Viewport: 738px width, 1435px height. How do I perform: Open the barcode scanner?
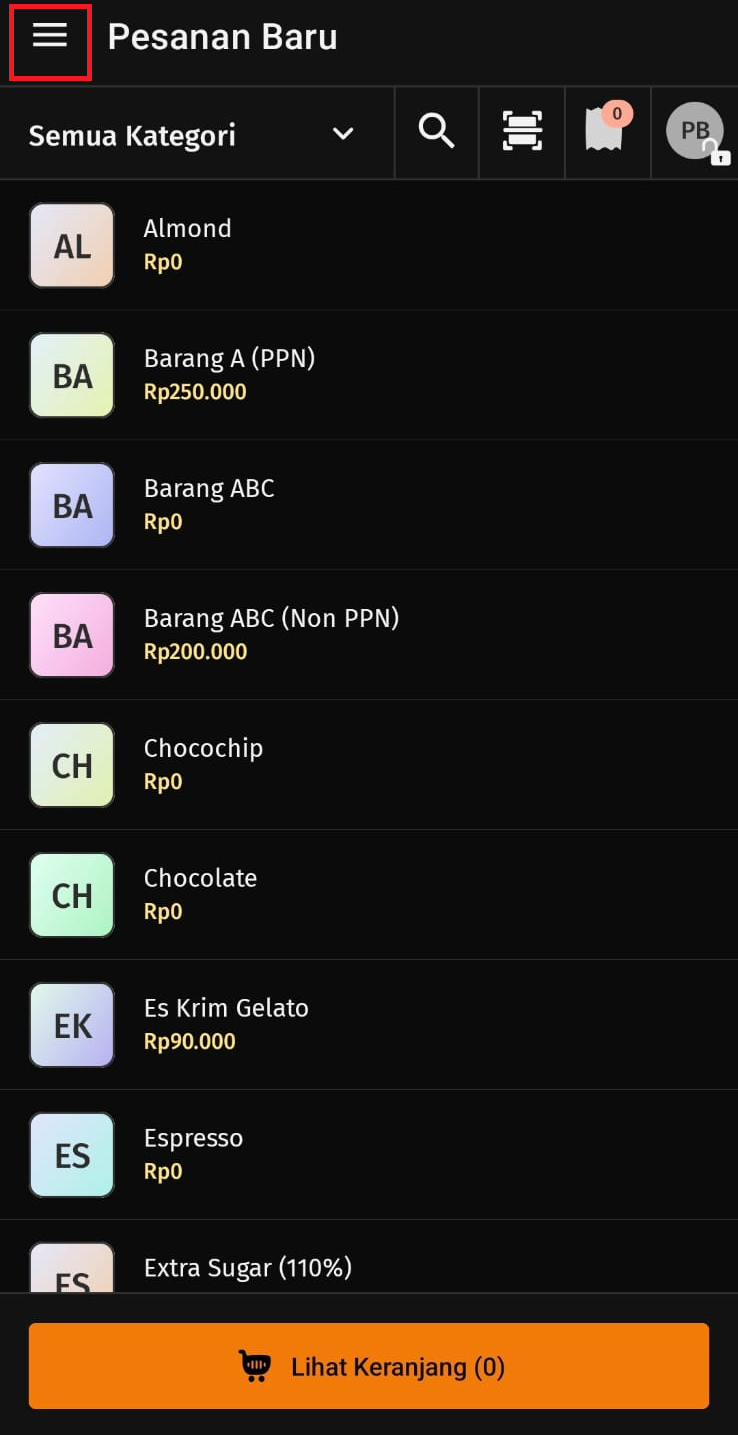click(522, 132)
